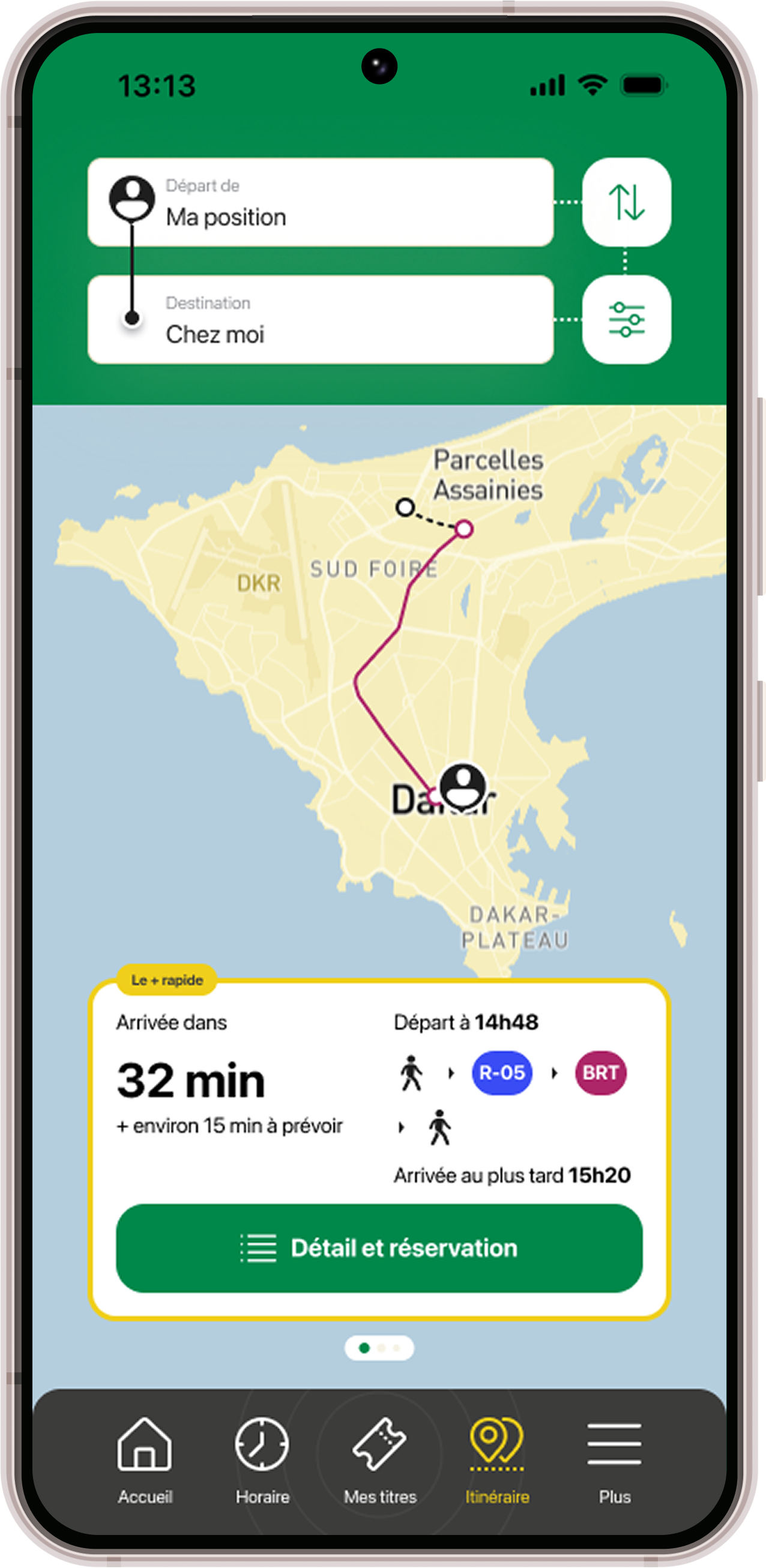This screenshot has width=766, height=1568.
Task: Tap 'Détail et réservation' button
Action: point(379,1248)
